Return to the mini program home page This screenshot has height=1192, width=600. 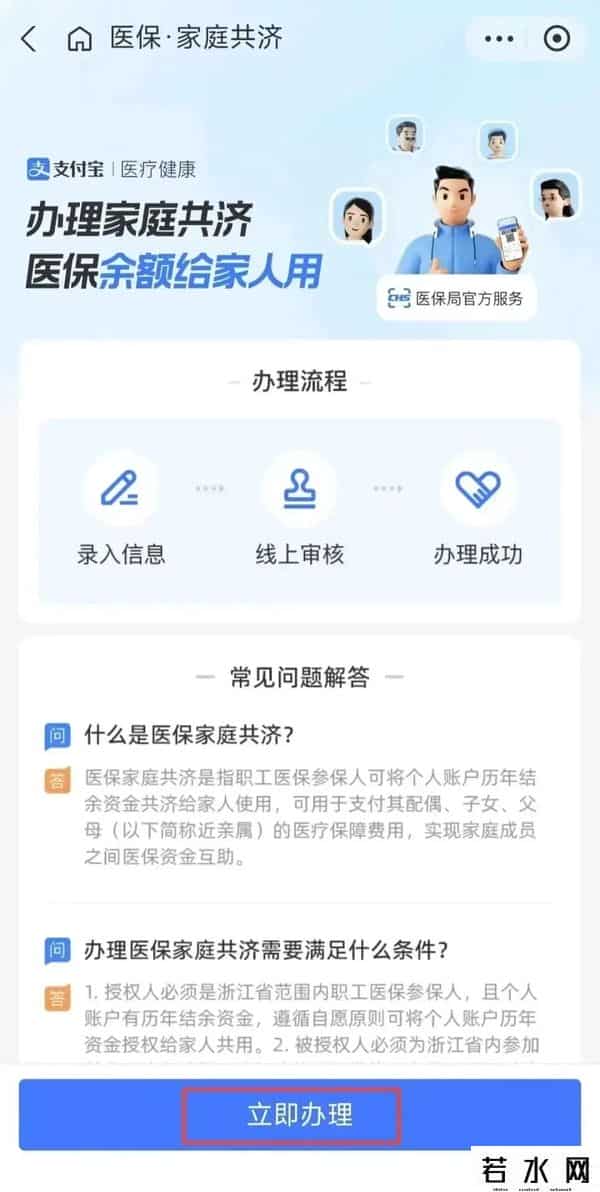click(79, 39)
